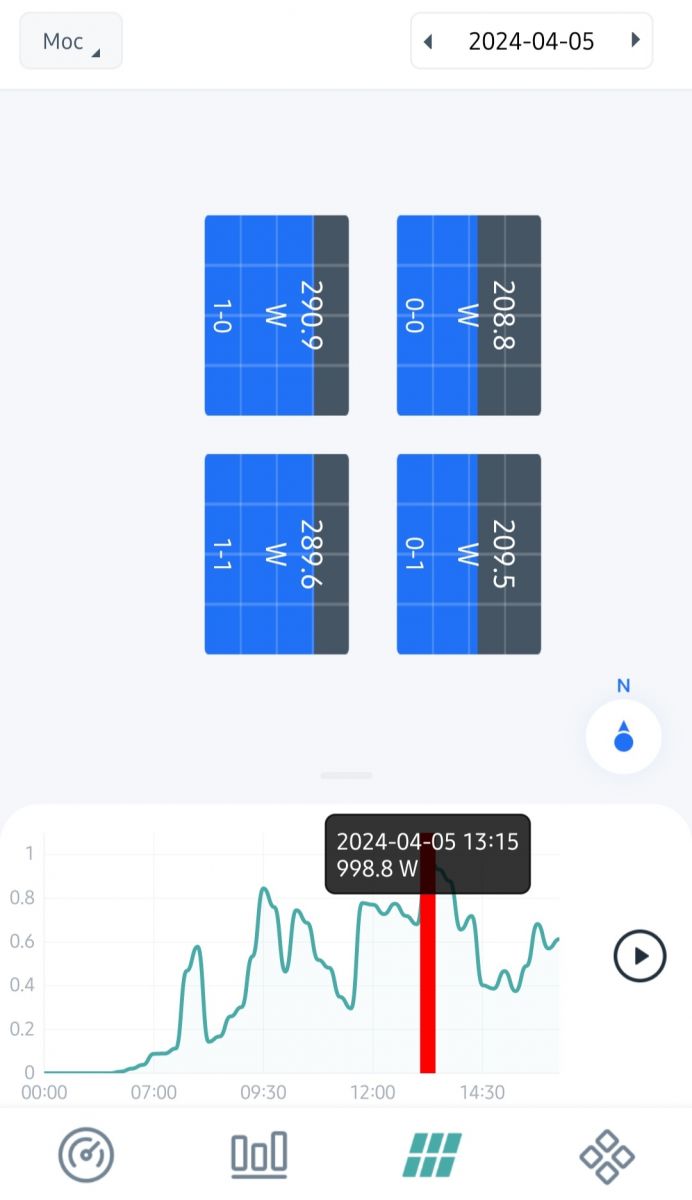The image size is (692, 1200).
Task: Open the Moc dropdown selector
Action: (x=71, y=41)
